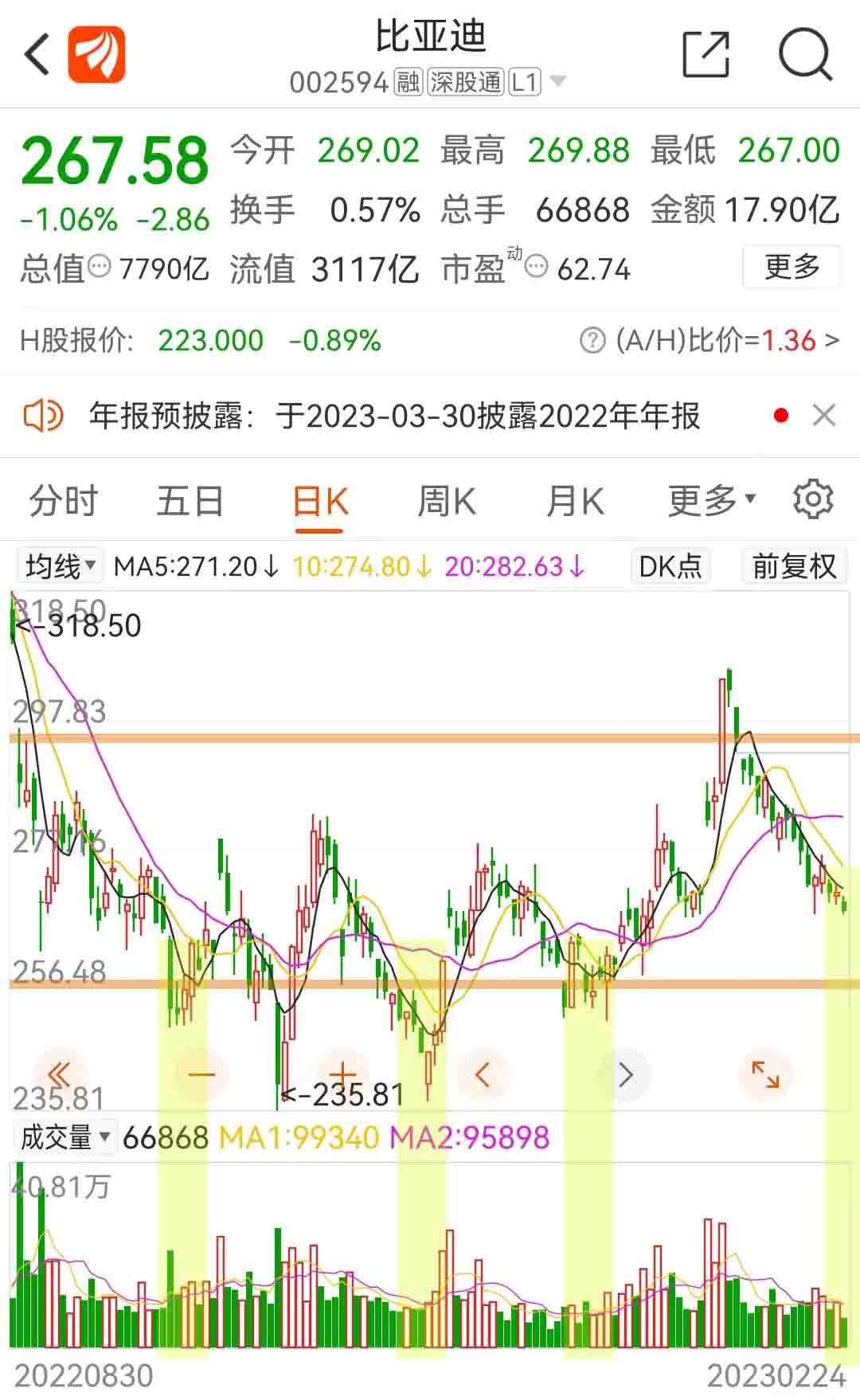Expand the 更多 chart period dropdown
Image resolution: width=860 pixels, height=1400 pixels.
(710, 501)
